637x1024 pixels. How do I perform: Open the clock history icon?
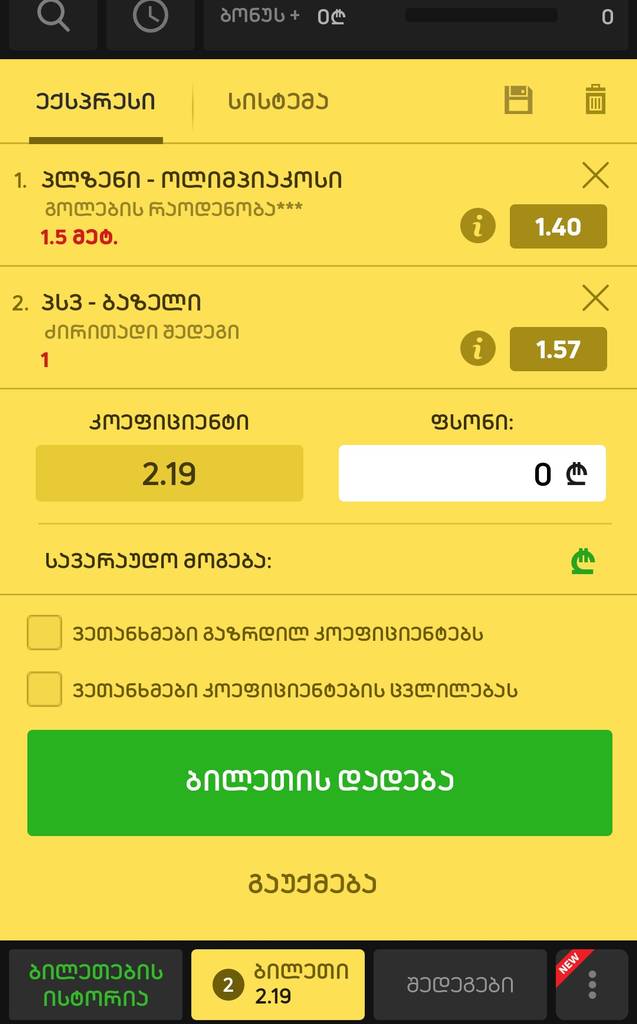(x=151, y=18)
